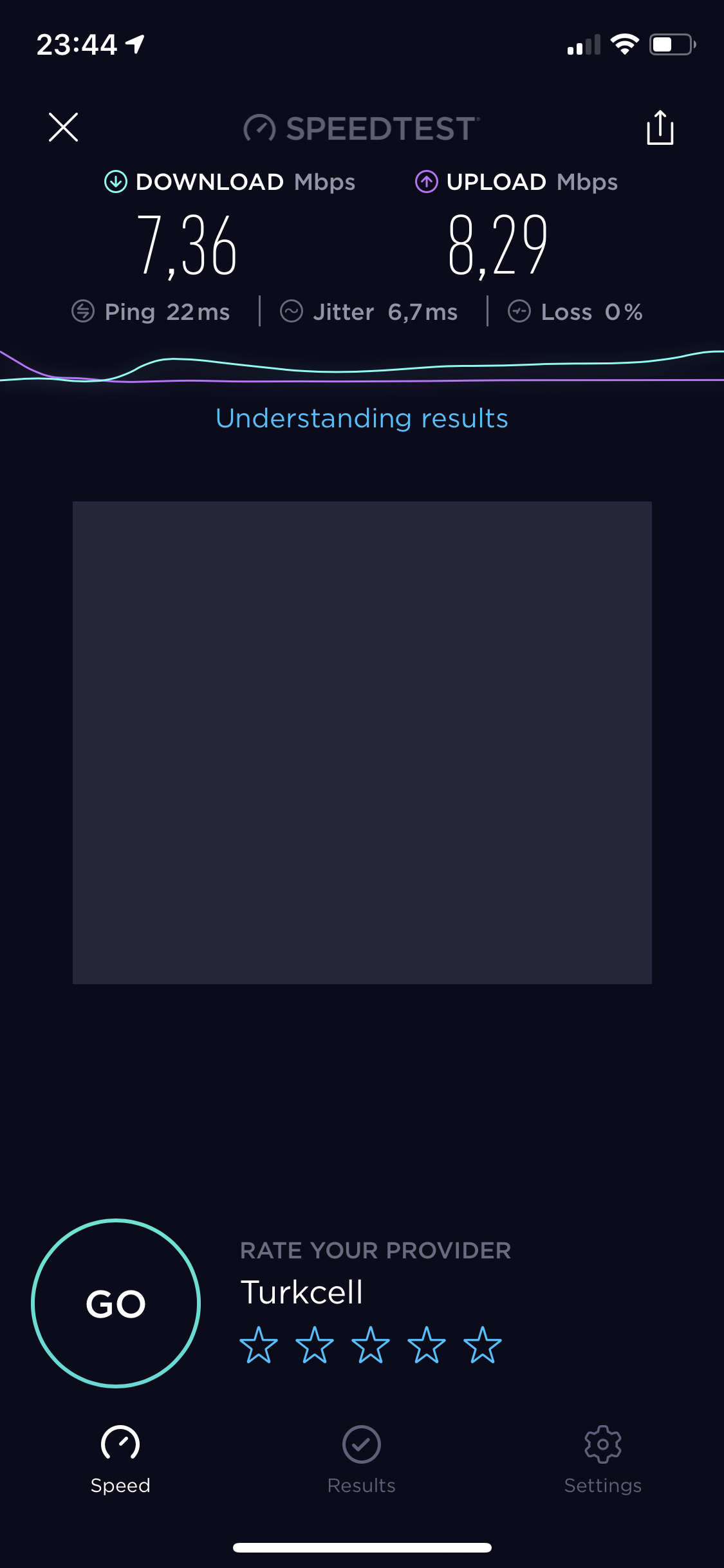Screen dimensions: 724x1568
Task: Rate Turkcell three stars
Action: tap(371, 1345)
